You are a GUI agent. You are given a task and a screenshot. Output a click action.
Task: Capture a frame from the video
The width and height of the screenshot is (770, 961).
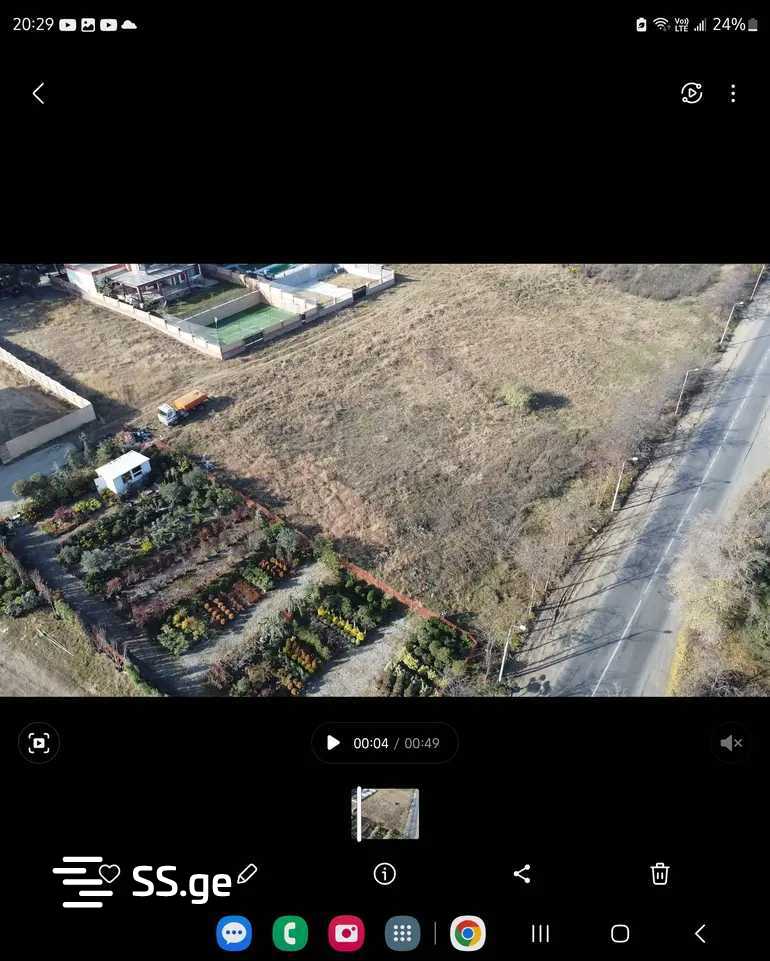[x=39, y=743]
